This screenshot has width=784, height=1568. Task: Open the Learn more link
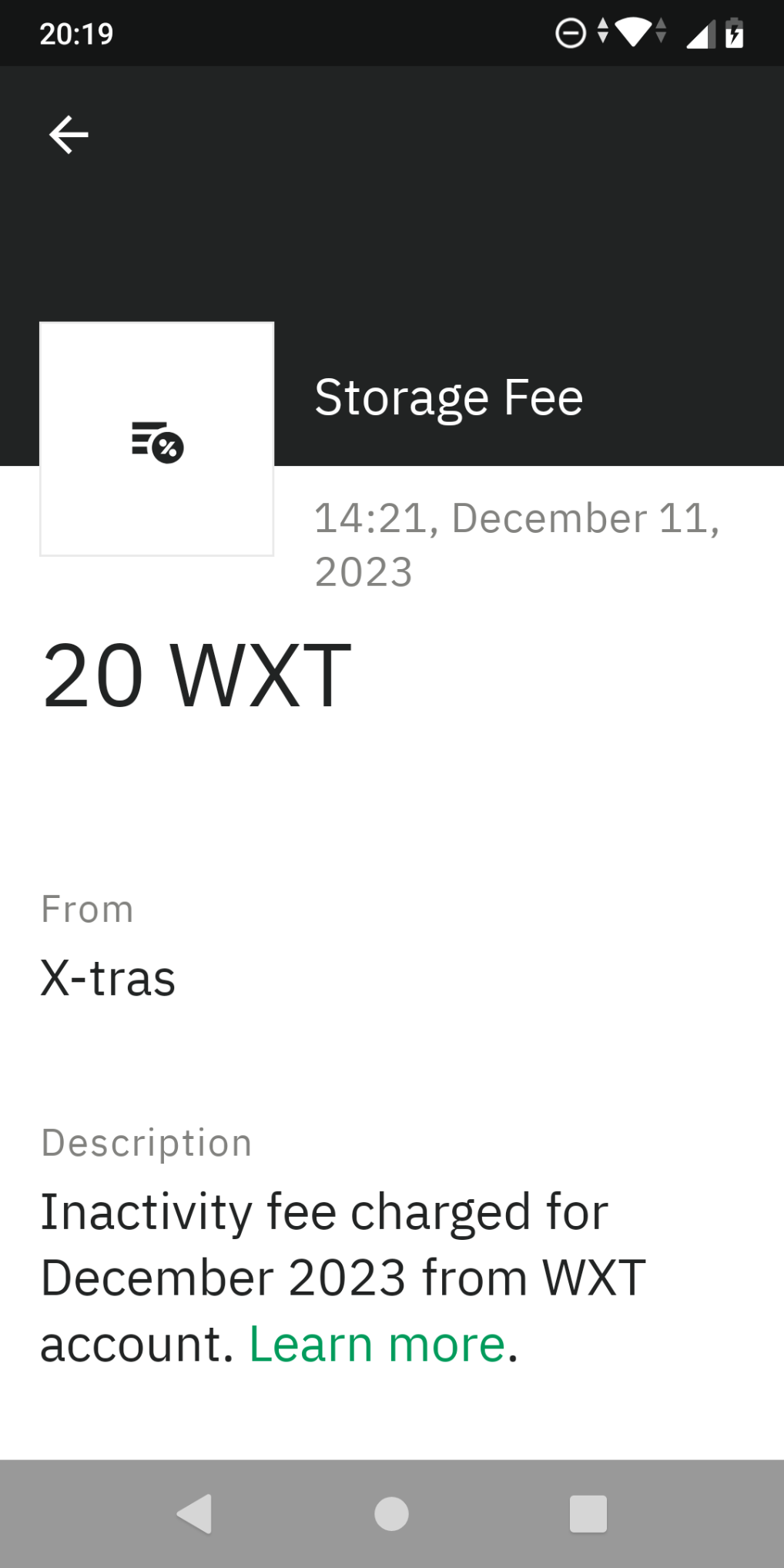click(x=377, y=1344)
